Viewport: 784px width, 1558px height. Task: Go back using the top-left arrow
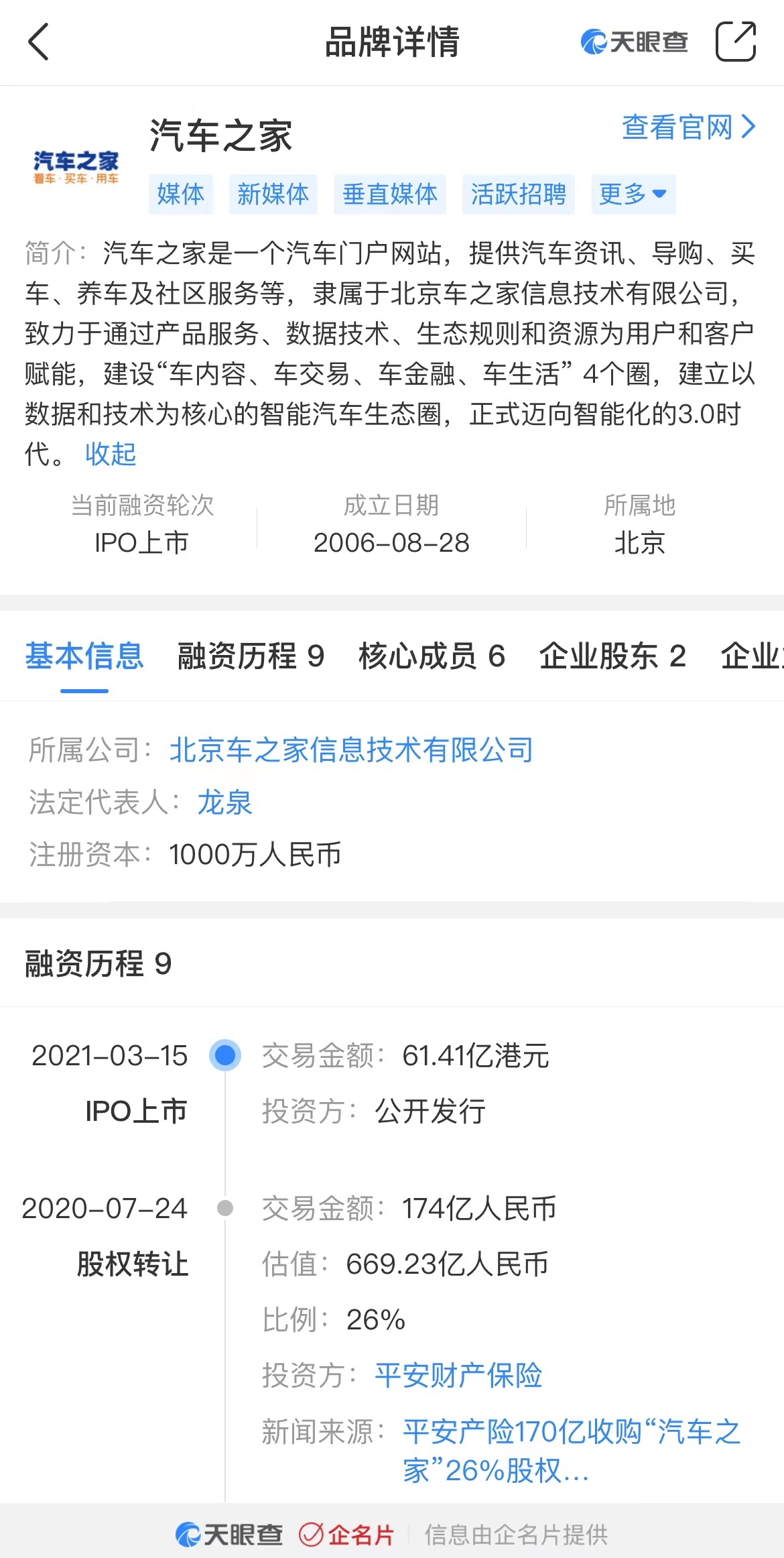39,42
